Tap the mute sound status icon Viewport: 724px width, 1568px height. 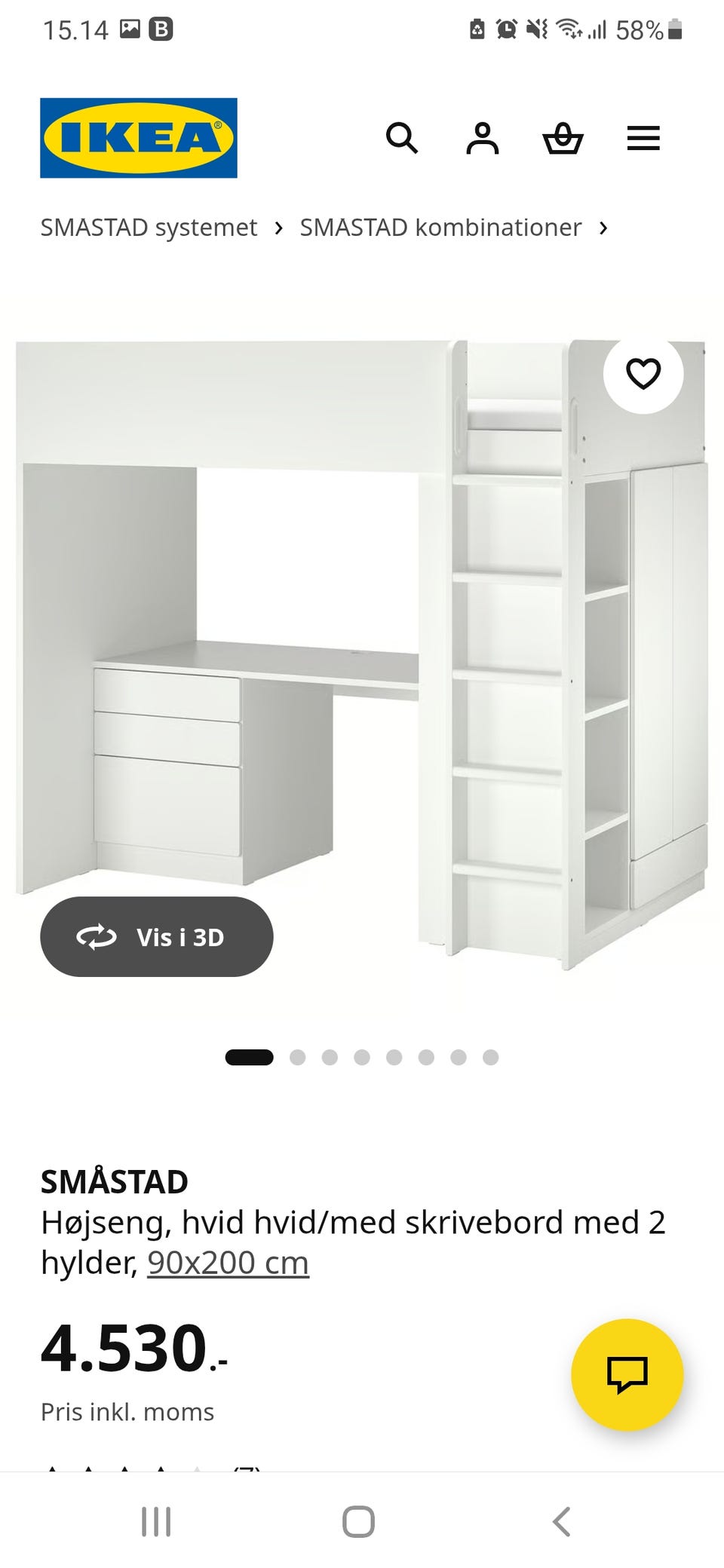535,30
